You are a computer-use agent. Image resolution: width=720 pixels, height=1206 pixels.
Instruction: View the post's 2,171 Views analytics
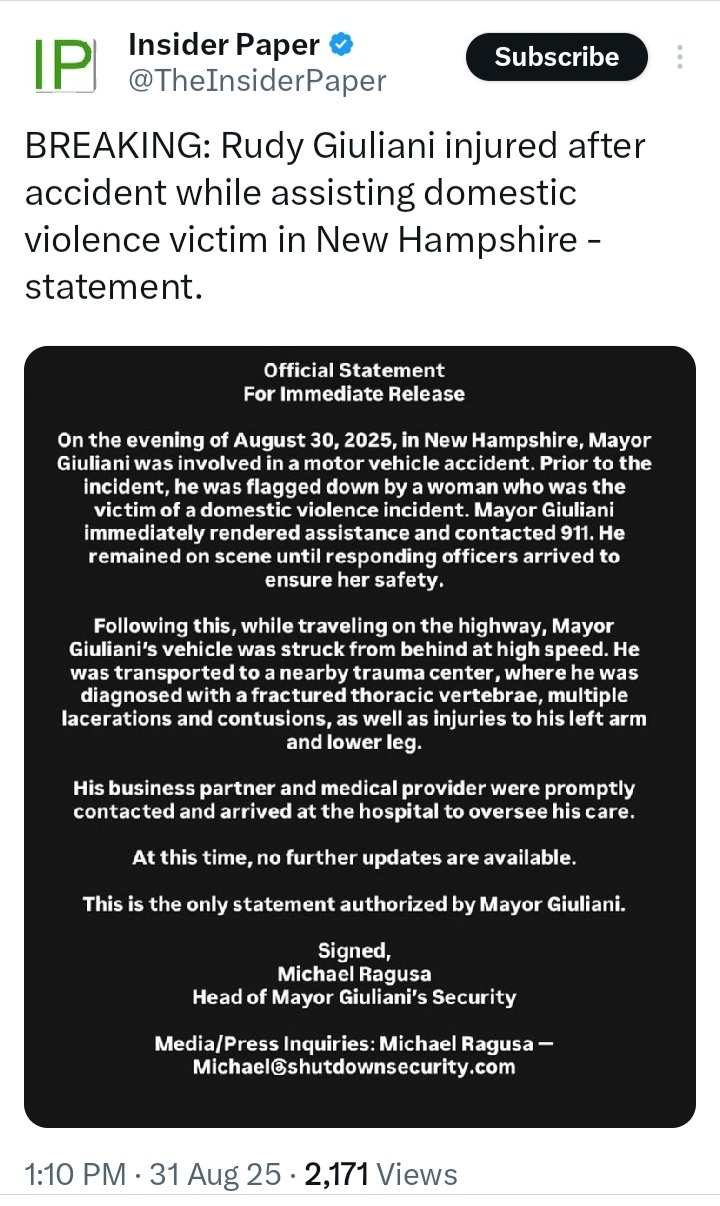point(380,1174)
